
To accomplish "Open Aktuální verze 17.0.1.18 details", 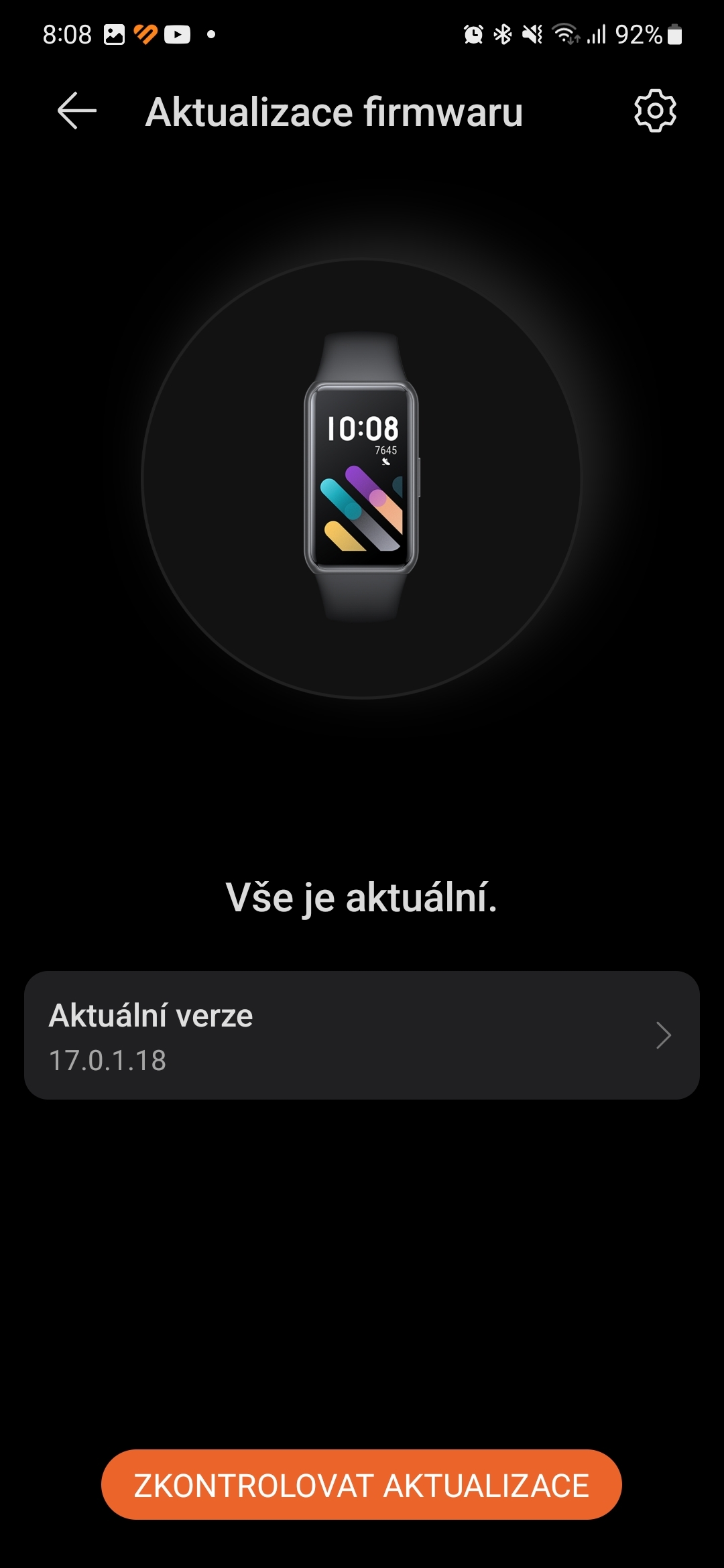I will tap(362, 1035).
